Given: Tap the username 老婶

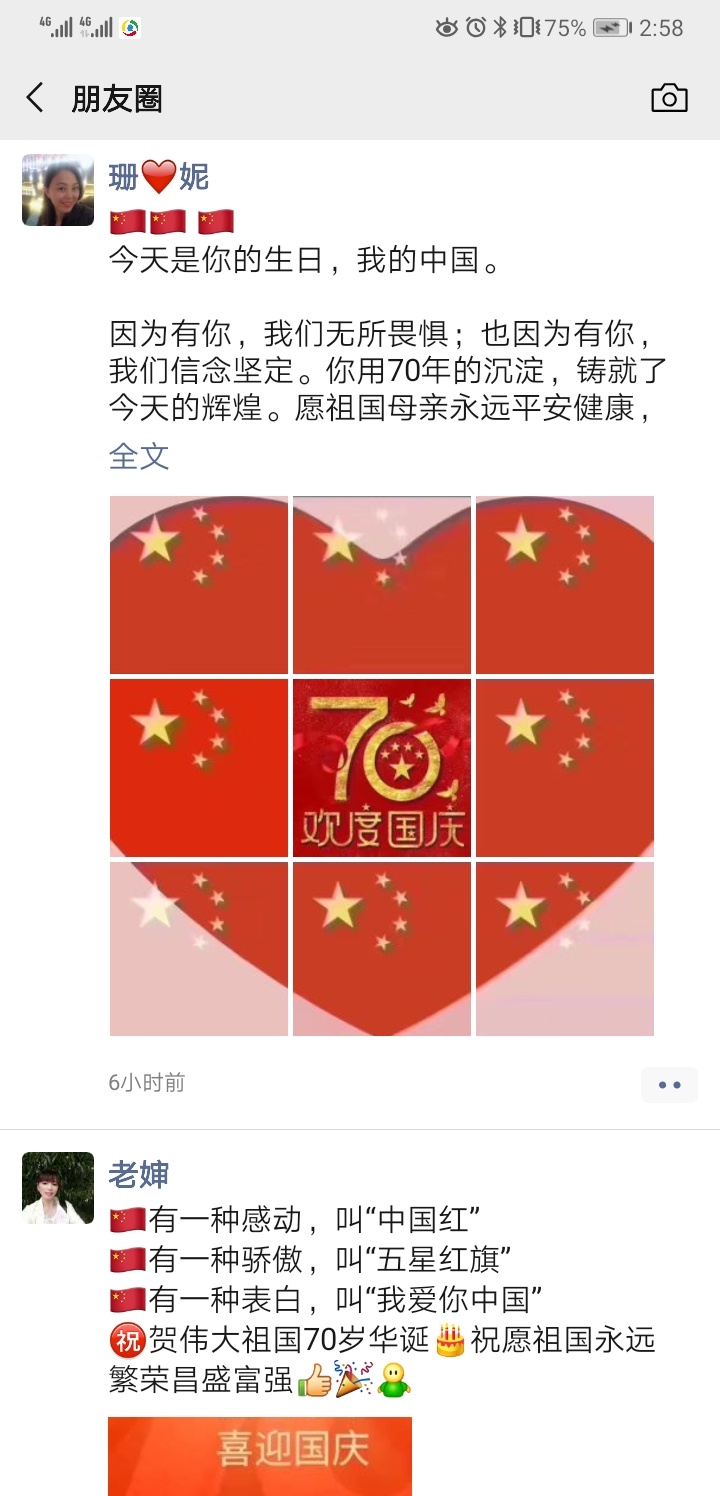Looking at the screenshot, I should [138, 1175].
